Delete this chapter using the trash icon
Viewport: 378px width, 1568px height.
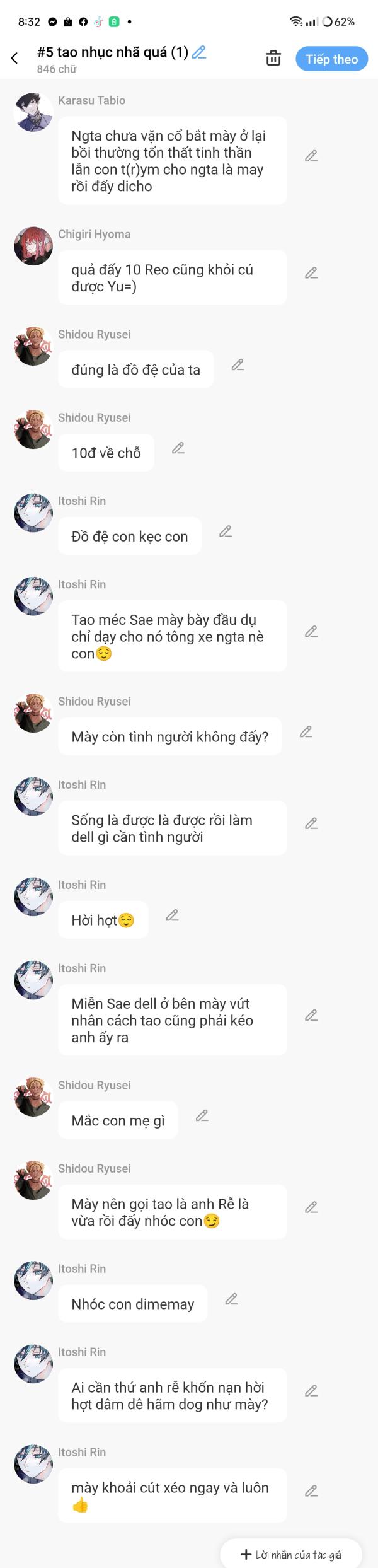point(273,59)
